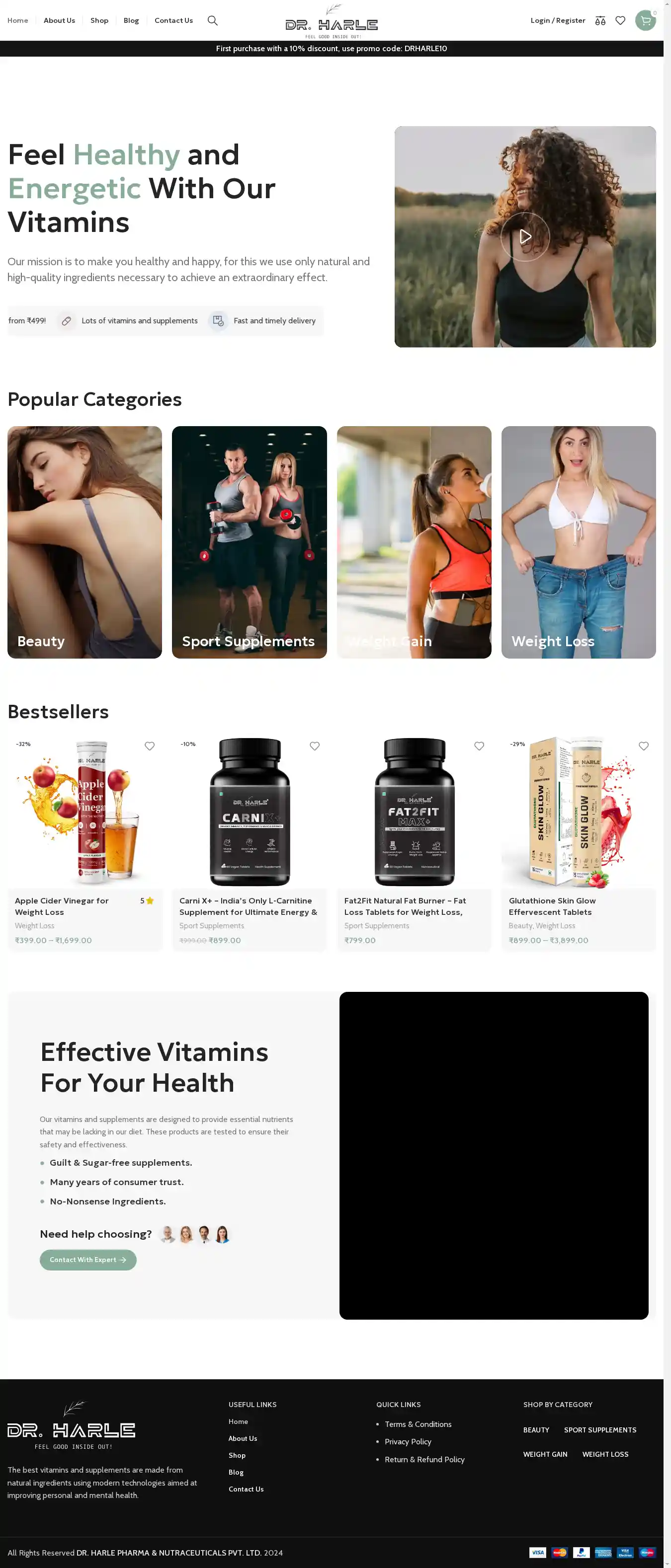
Task: Open the search icon in header
Action: coord(213,21)
